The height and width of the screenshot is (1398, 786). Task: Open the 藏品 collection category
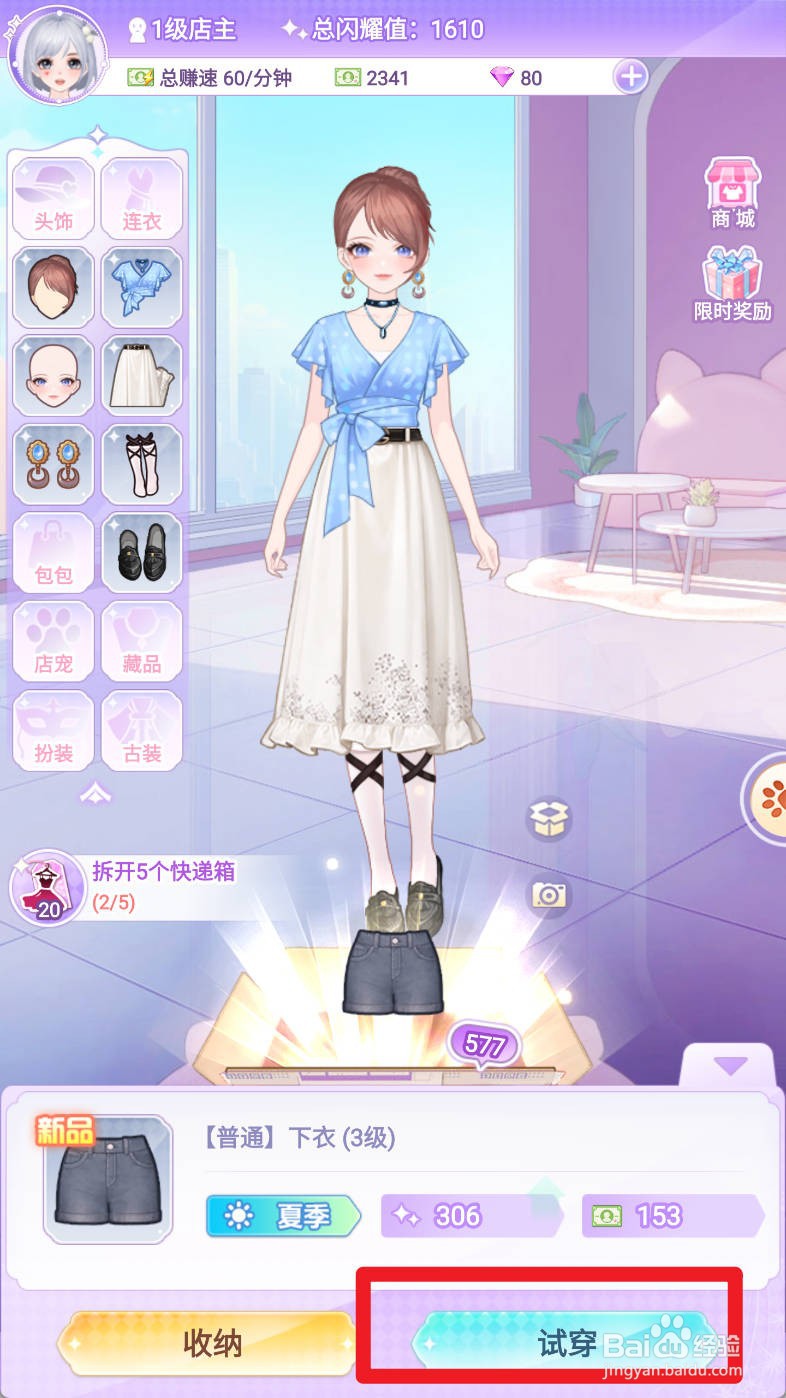(142, 642)
